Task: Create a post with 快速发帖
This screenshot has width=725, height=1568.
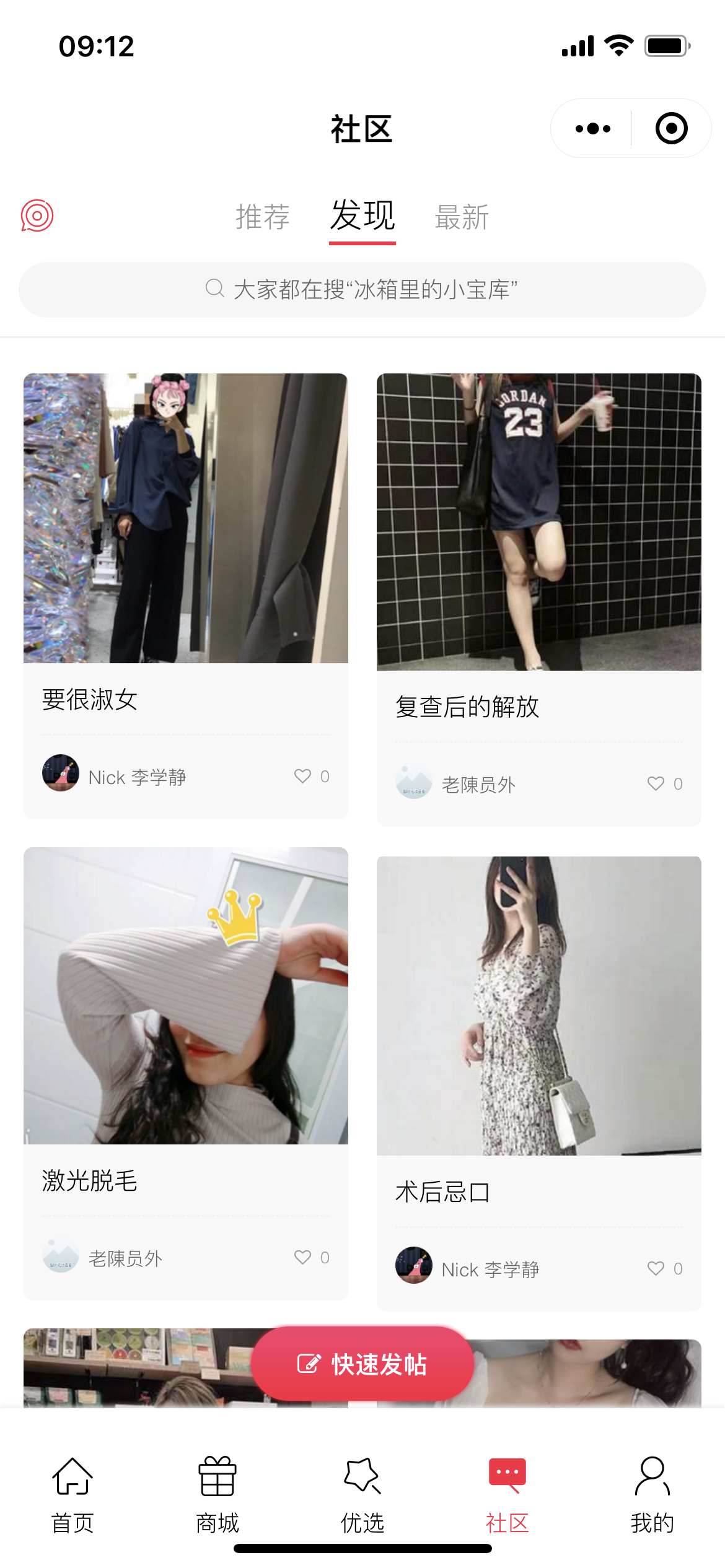Action: pyautogui.click(x=362, y=1364)
